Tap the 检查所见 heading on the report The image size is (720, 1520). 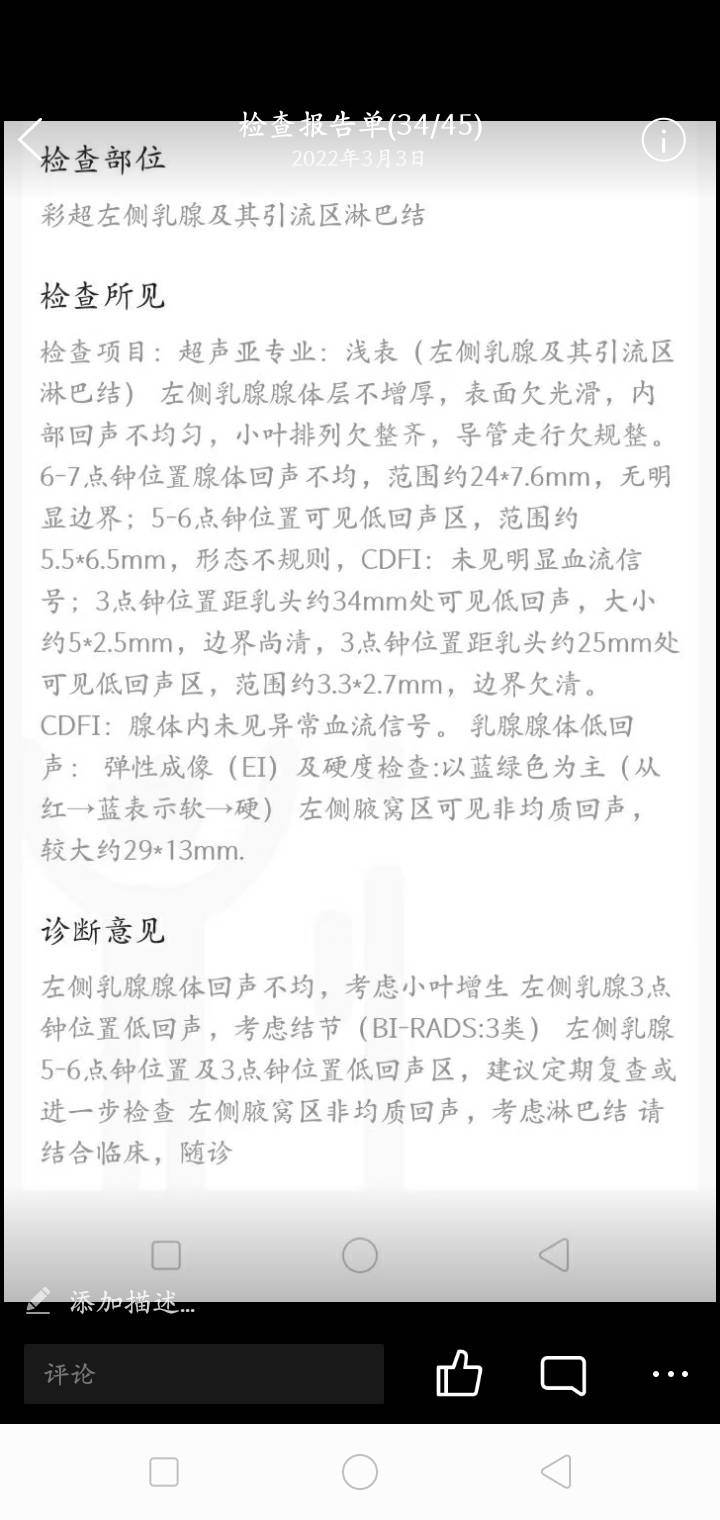point(101,296)
